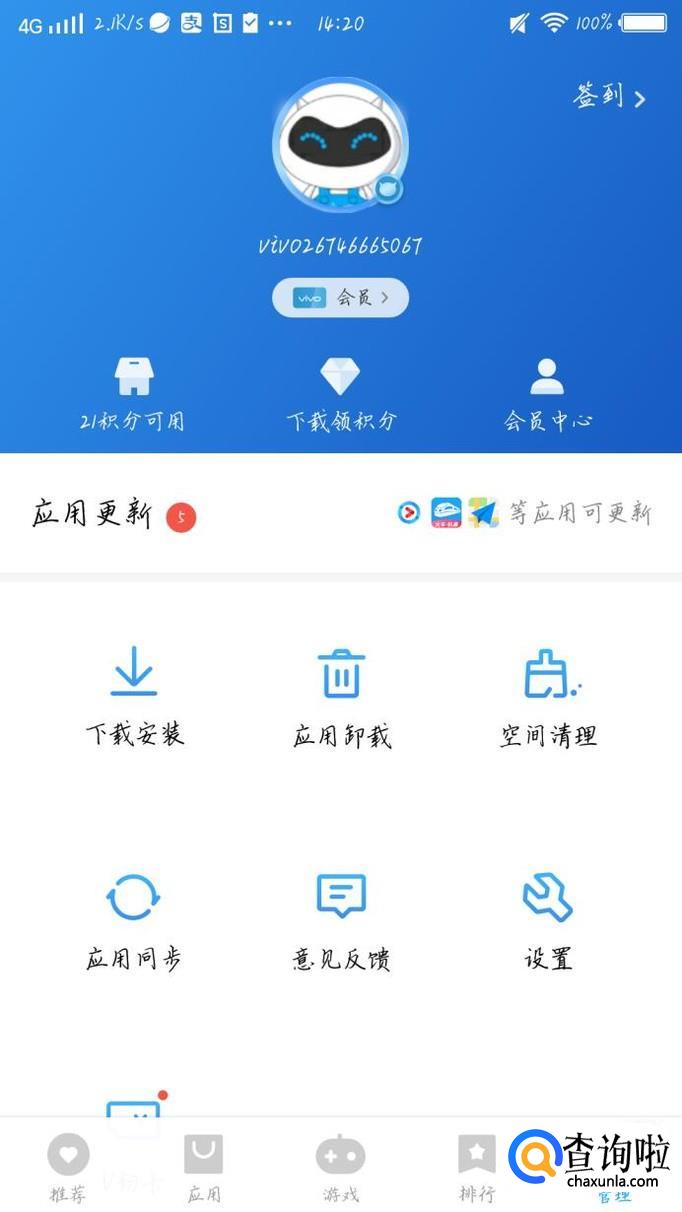View 21积分可用 points balance
The height and width of the screenshot is (1212, 682).
(133, 393)
